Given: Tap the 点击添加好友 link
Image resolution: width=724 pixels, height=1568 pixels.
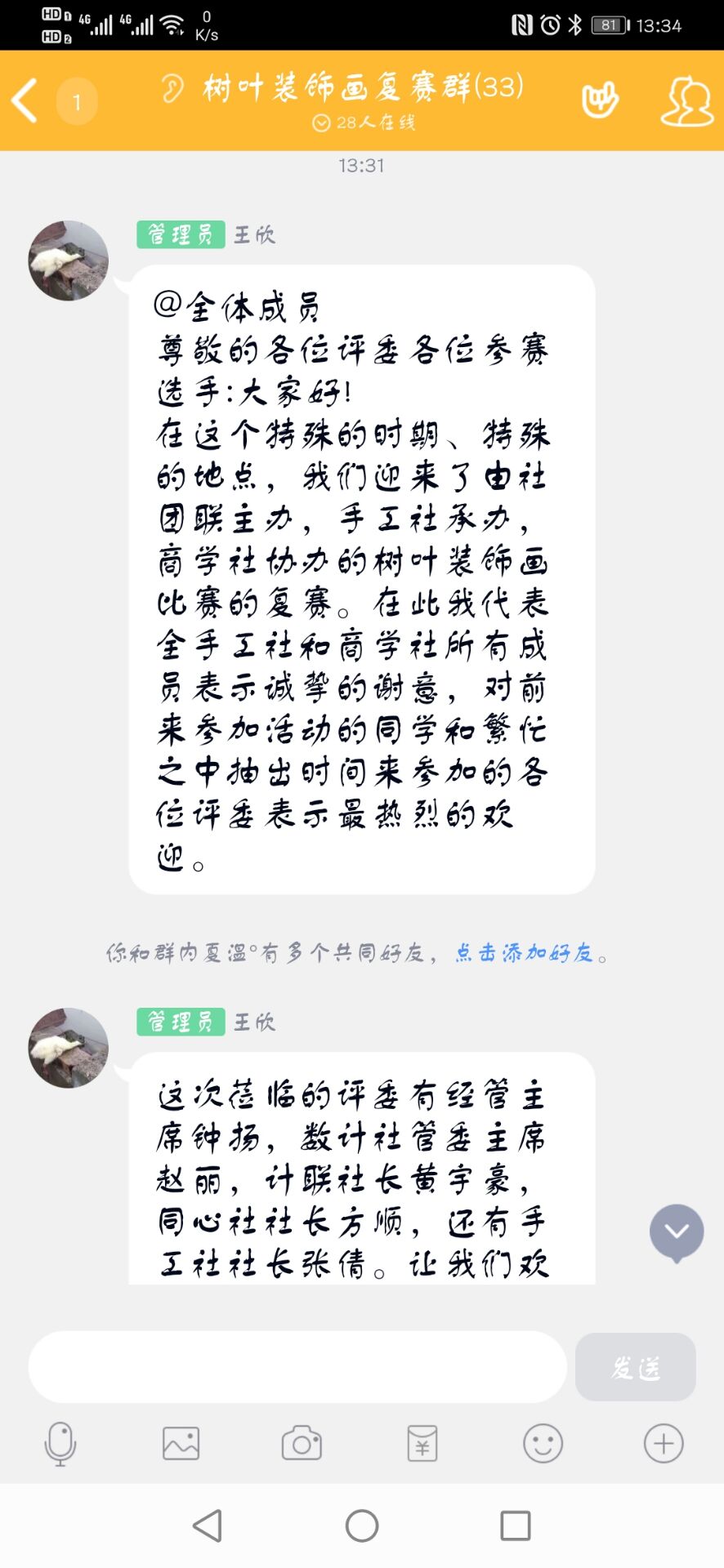Looking at the screenshot, I should click(523, 952).
